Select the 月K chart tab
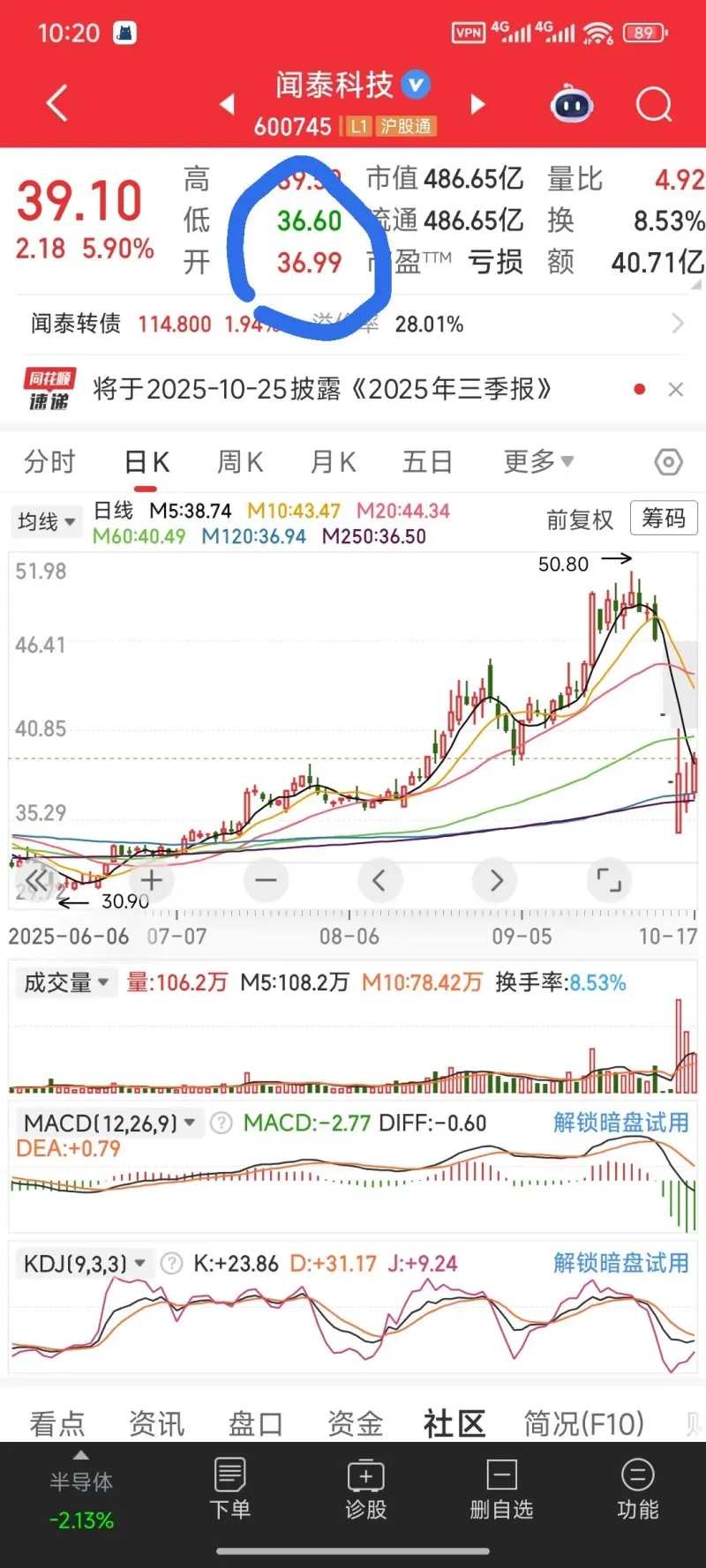Screen dimensions: 706x1568 click(x=333, y=462)
